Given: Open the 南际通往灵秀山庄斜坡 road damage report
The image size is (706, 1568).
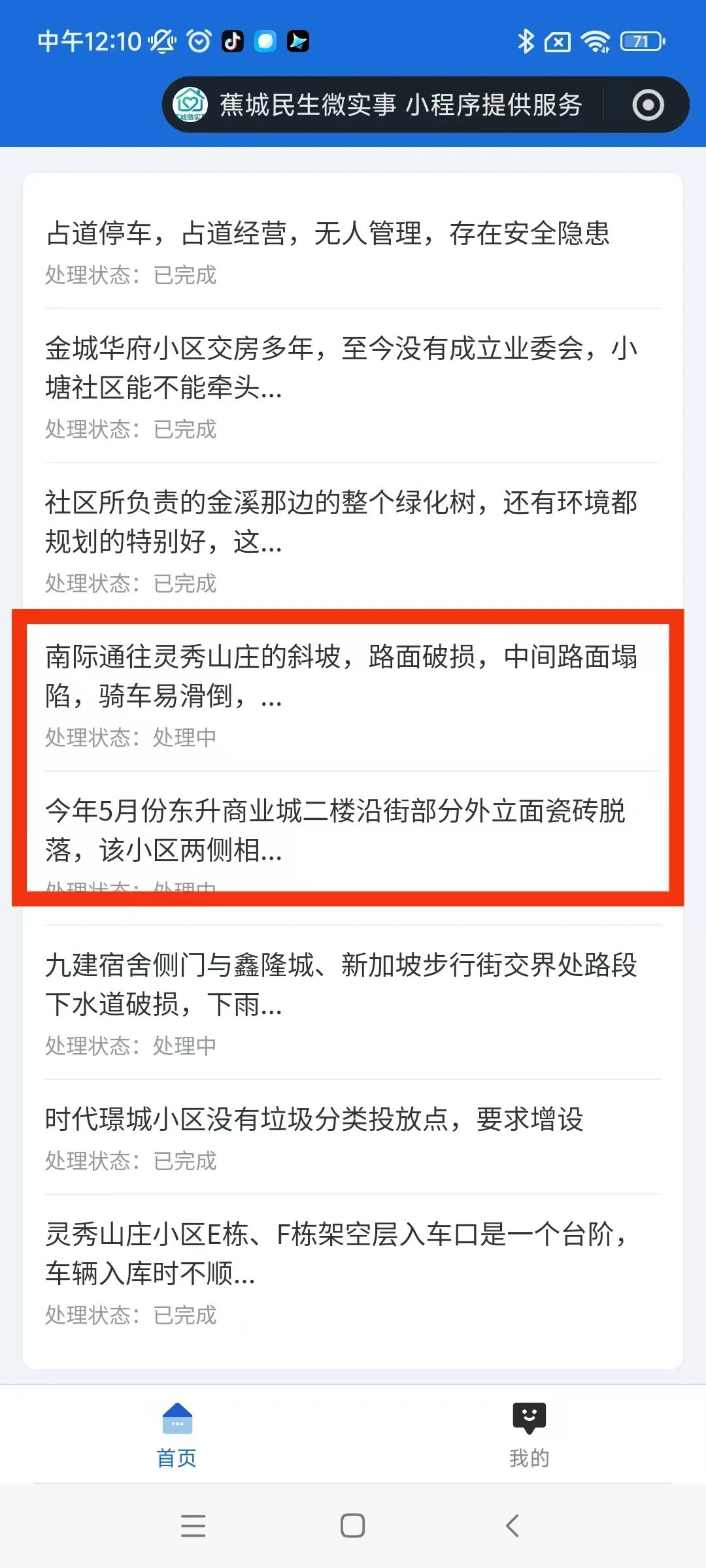Looking at the screenshot, I should (x=353, y=694).
